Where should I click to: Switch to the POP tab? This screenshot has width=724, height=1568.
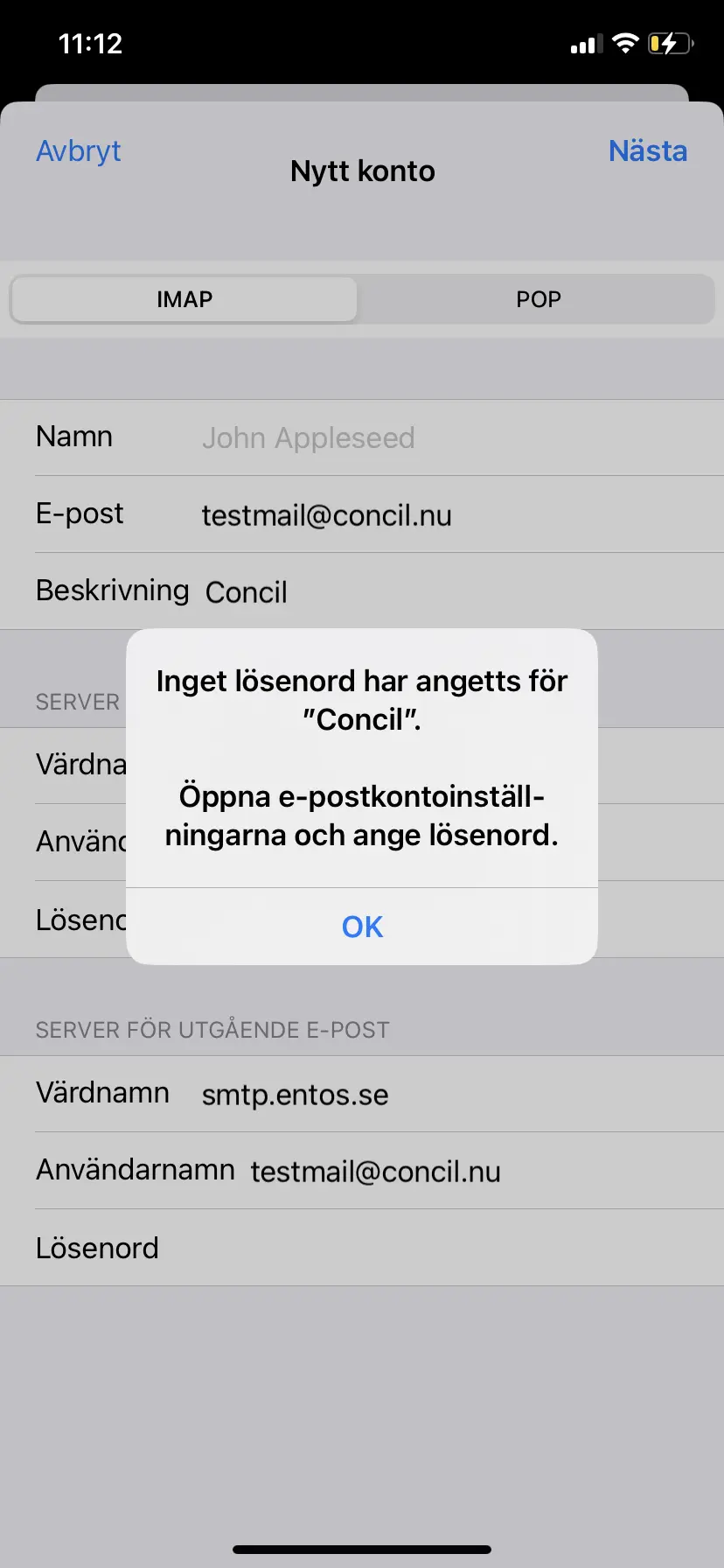click(x=539, y=299)
